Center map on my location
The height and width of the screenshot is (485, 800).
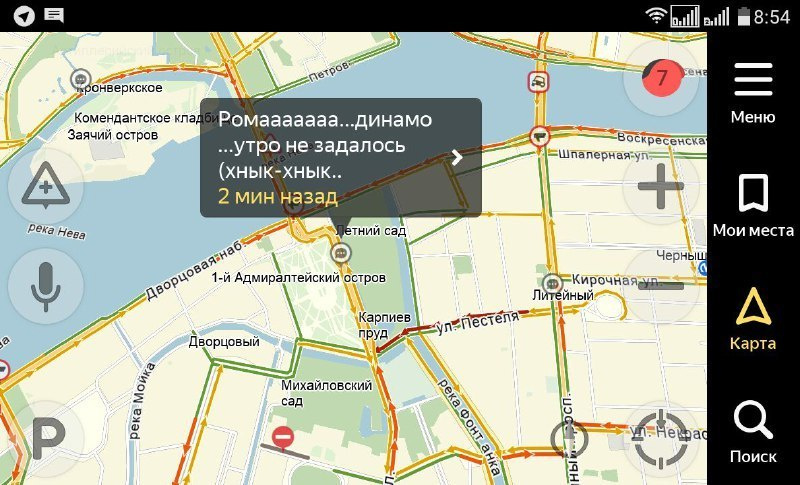click(x=661, y=437)
